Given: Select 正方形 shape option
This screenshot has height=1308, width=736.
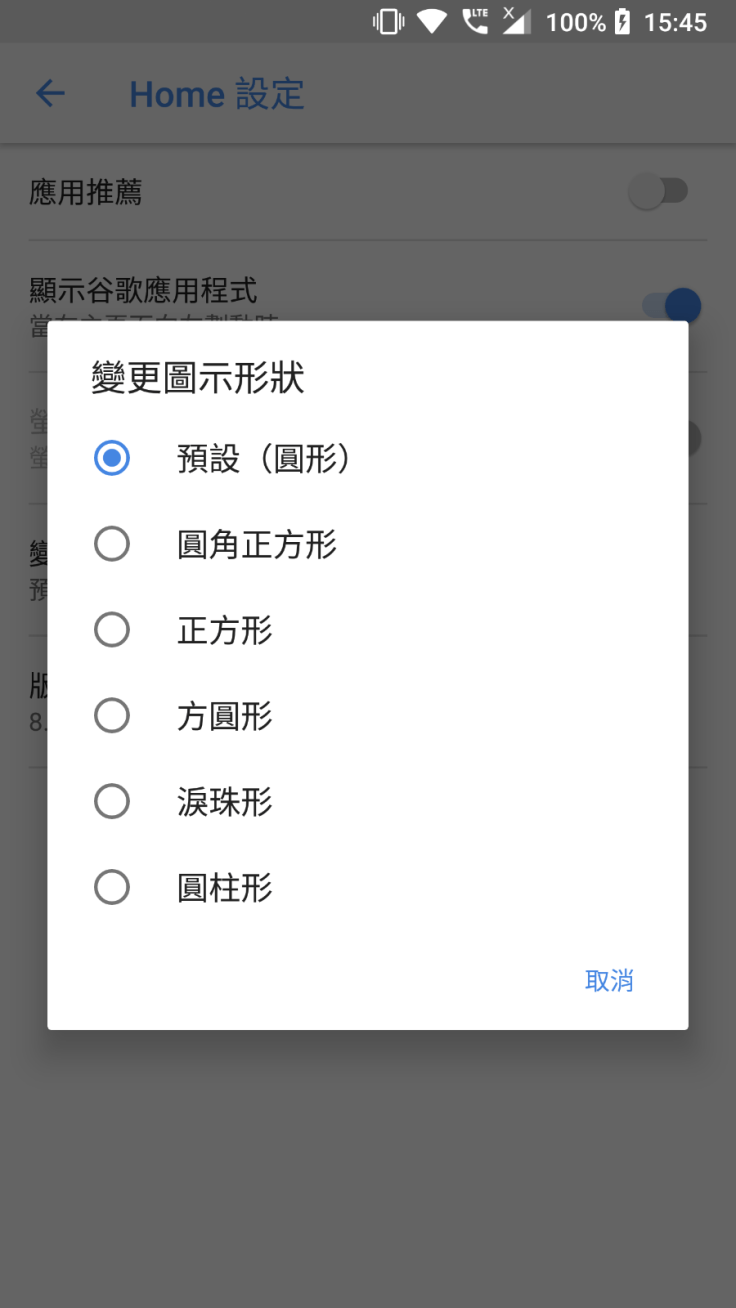Looking at the screenshot, I should tap(112, 631).
